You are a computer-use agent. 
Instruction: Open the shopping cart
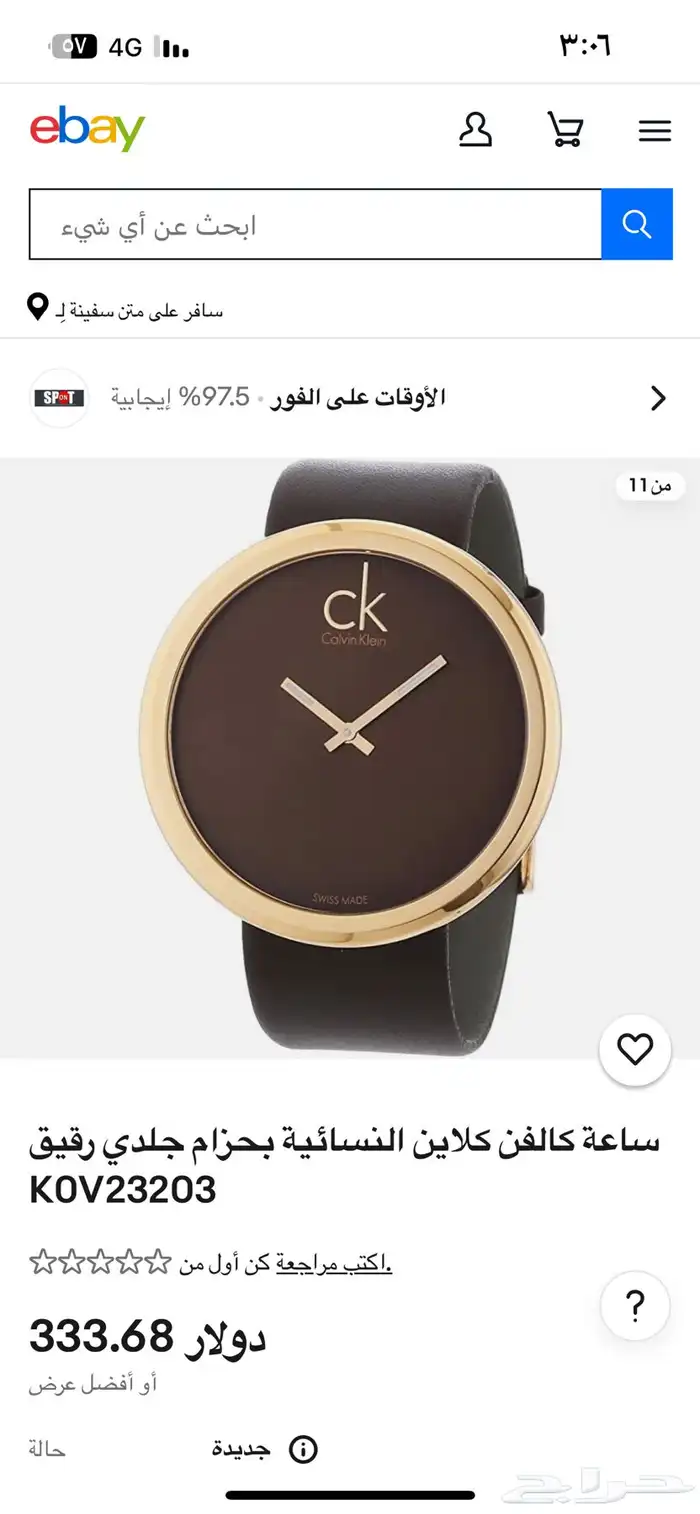(565, 130)
